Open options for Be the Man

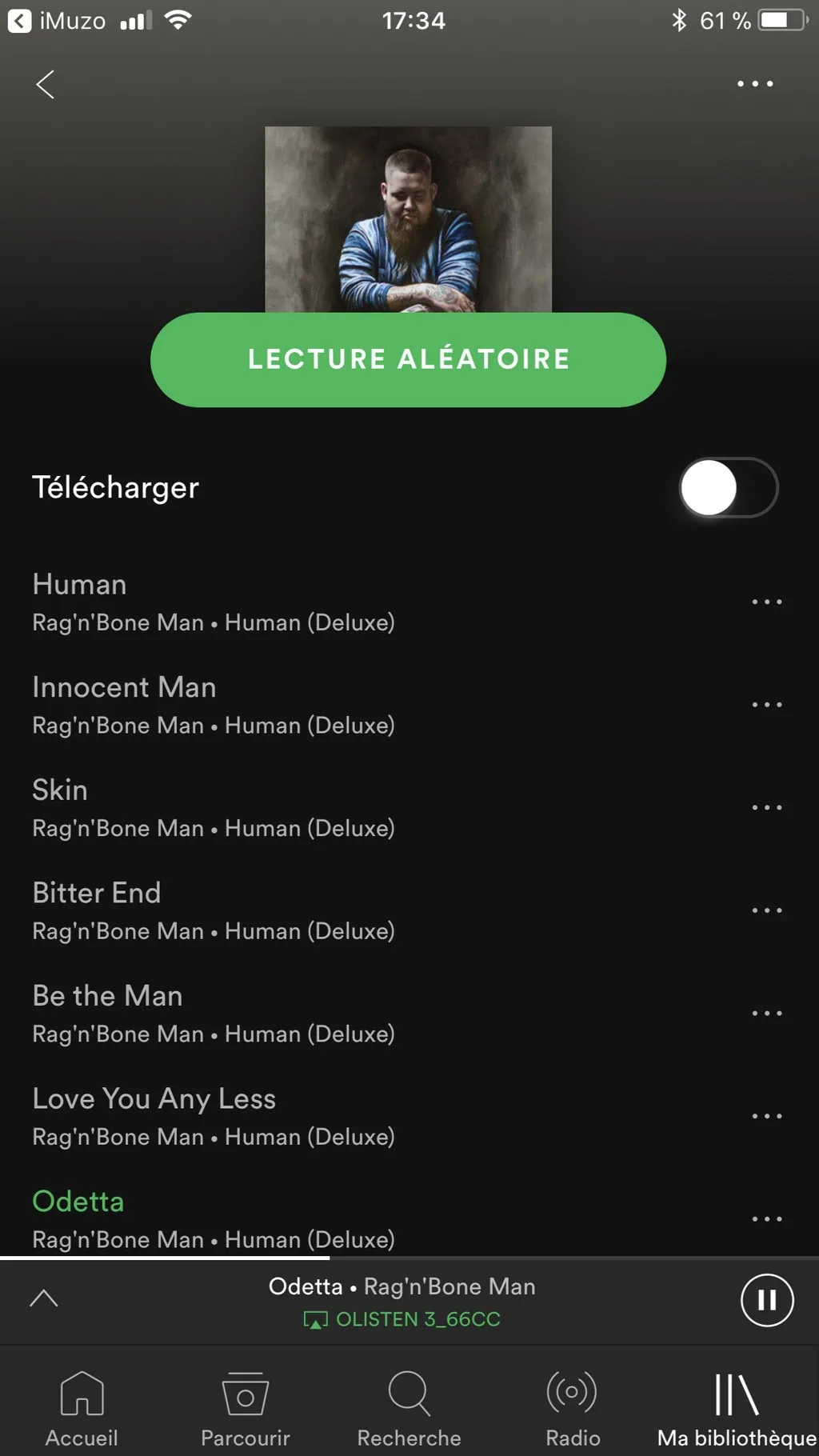pyautogui.click(x=766, y=1013)
